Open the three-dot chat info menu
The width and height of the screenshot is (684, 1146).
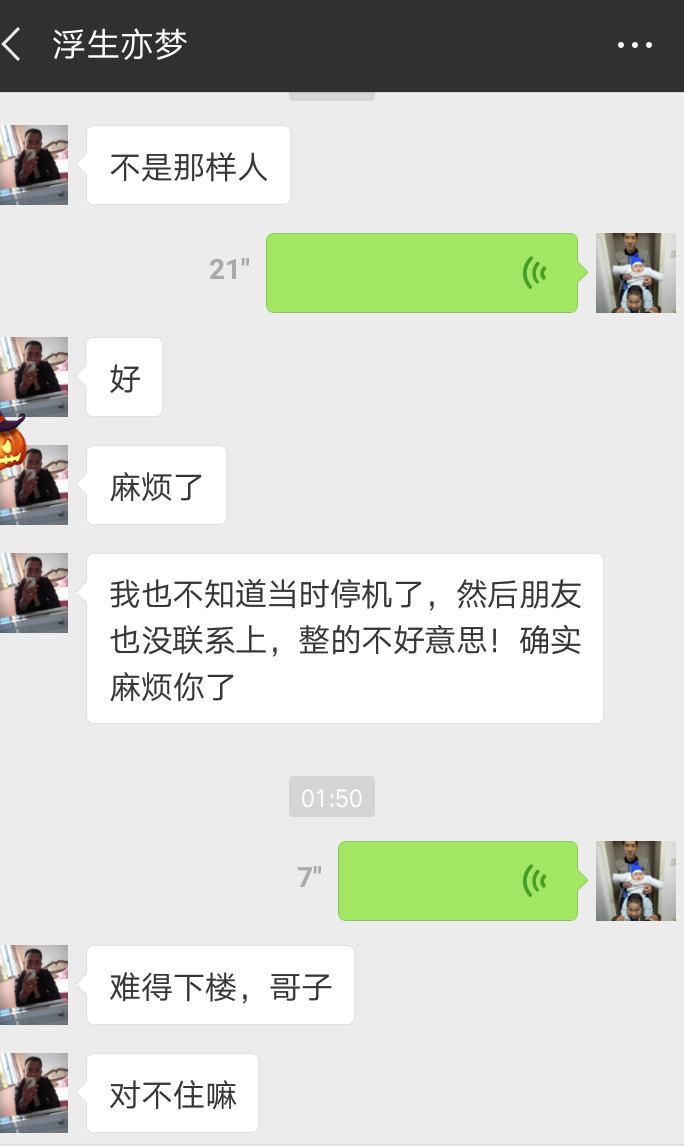(634, 46)
